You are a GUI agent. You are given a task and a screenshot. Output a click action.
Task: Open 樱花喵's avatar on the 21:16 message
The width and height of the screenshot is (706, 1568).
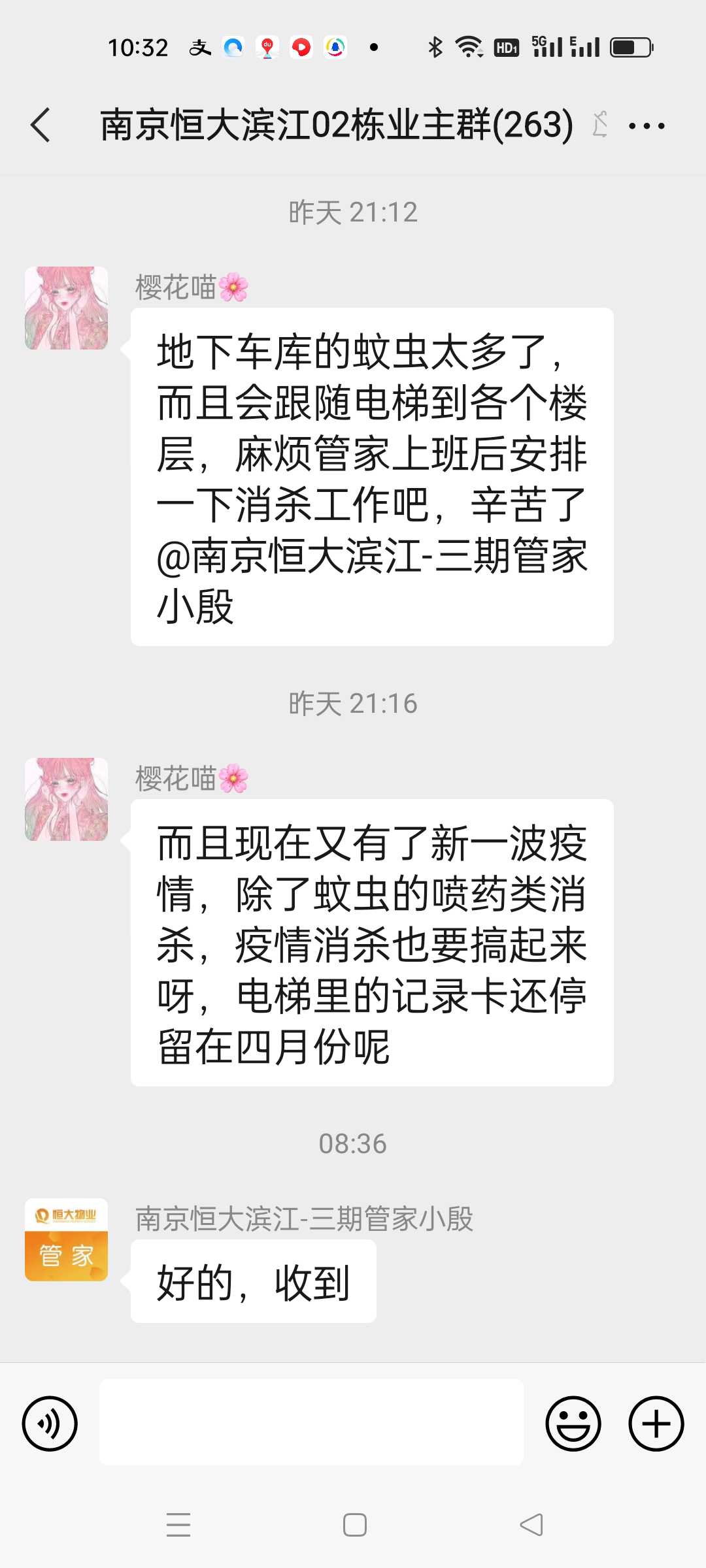[x=66, y=799]
